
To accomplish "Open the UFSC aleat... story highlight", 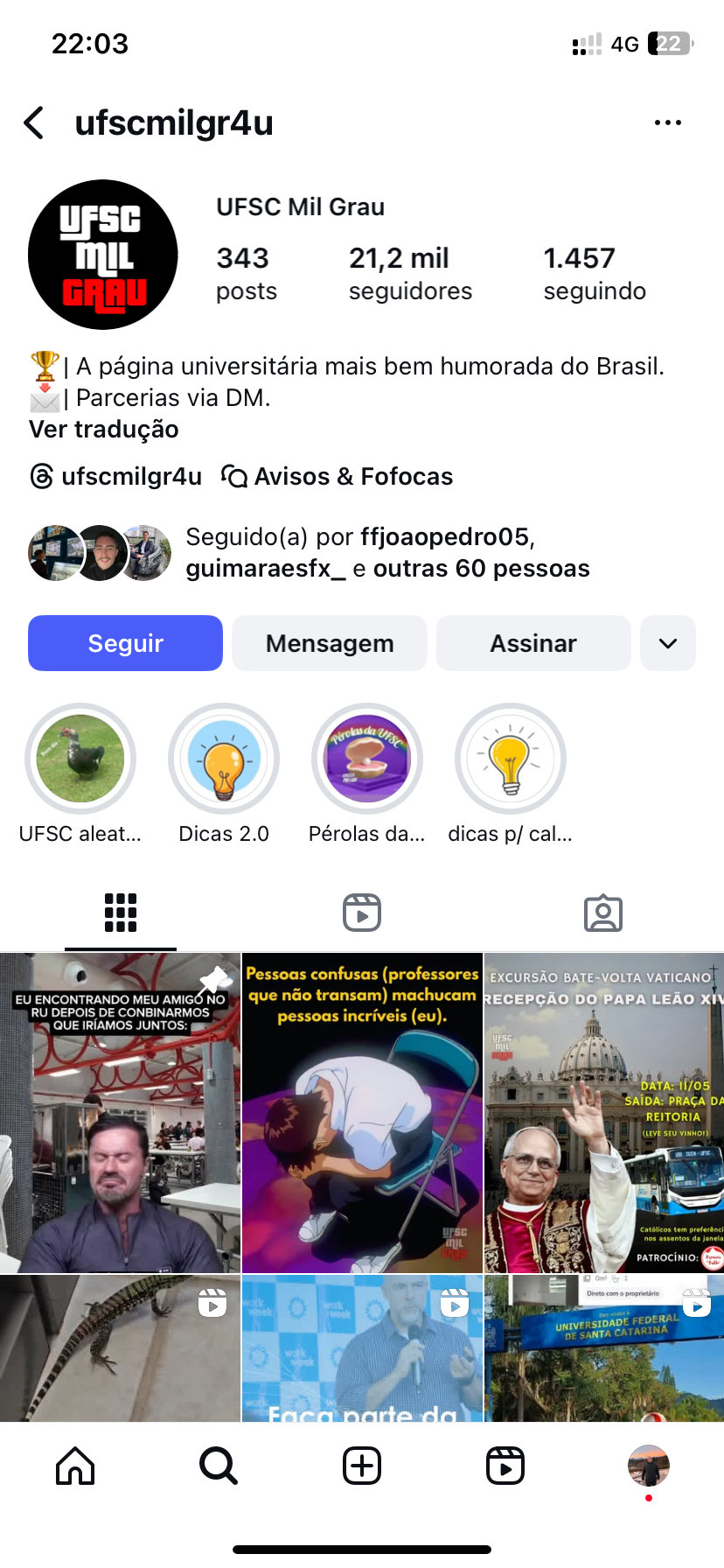I will click(80, 759).
